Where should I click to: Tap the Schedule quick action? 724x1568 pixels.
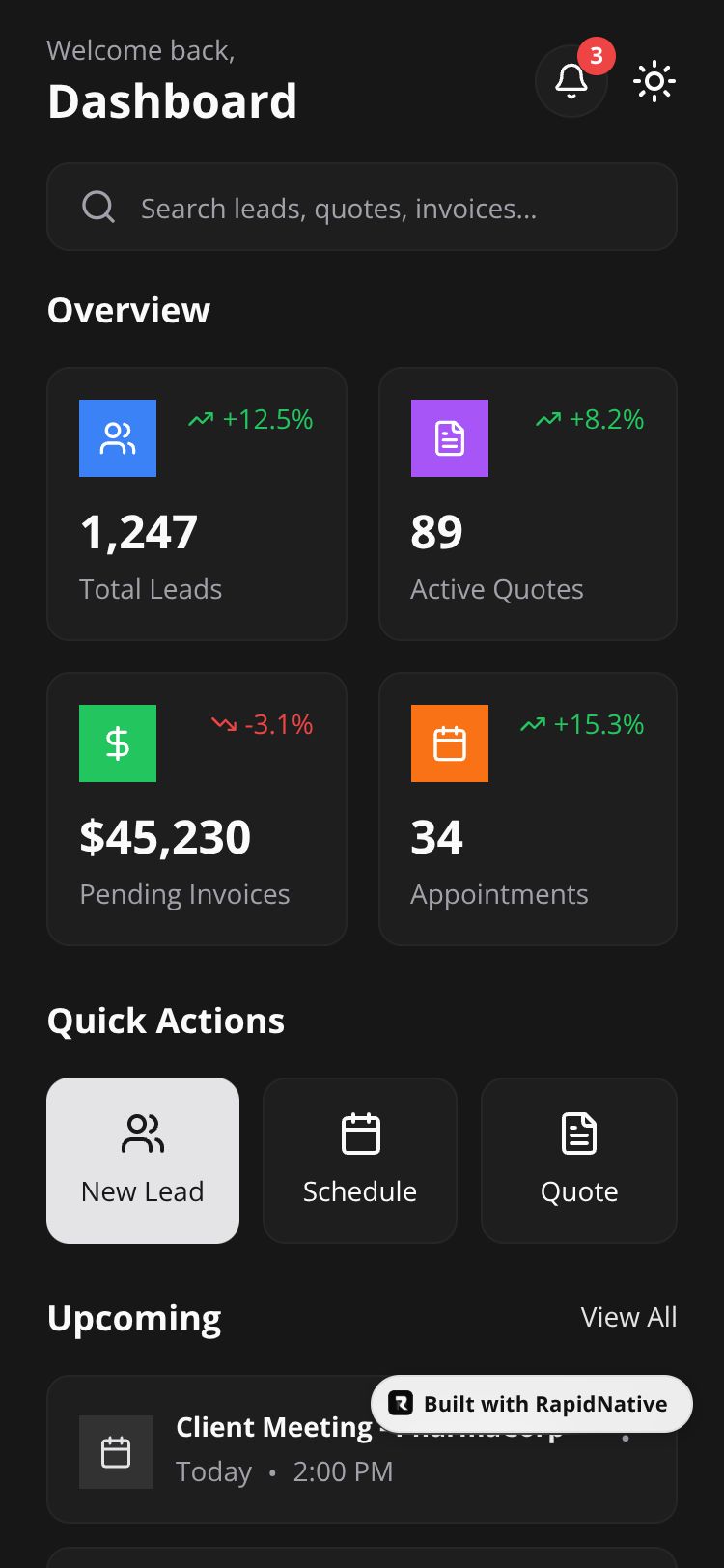point(360,1161)
